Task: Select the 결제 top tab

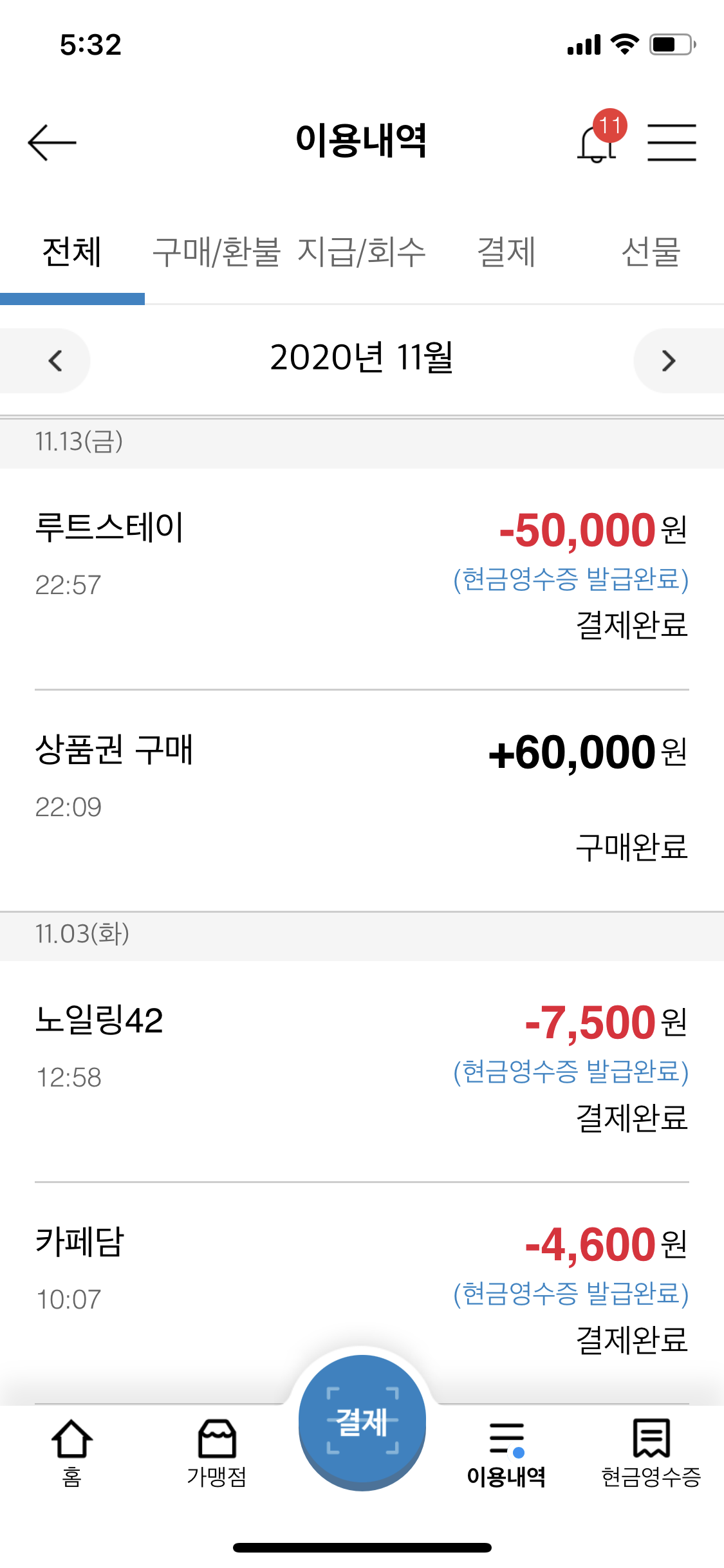Action: pyautogui.click(x=506, y=252)
